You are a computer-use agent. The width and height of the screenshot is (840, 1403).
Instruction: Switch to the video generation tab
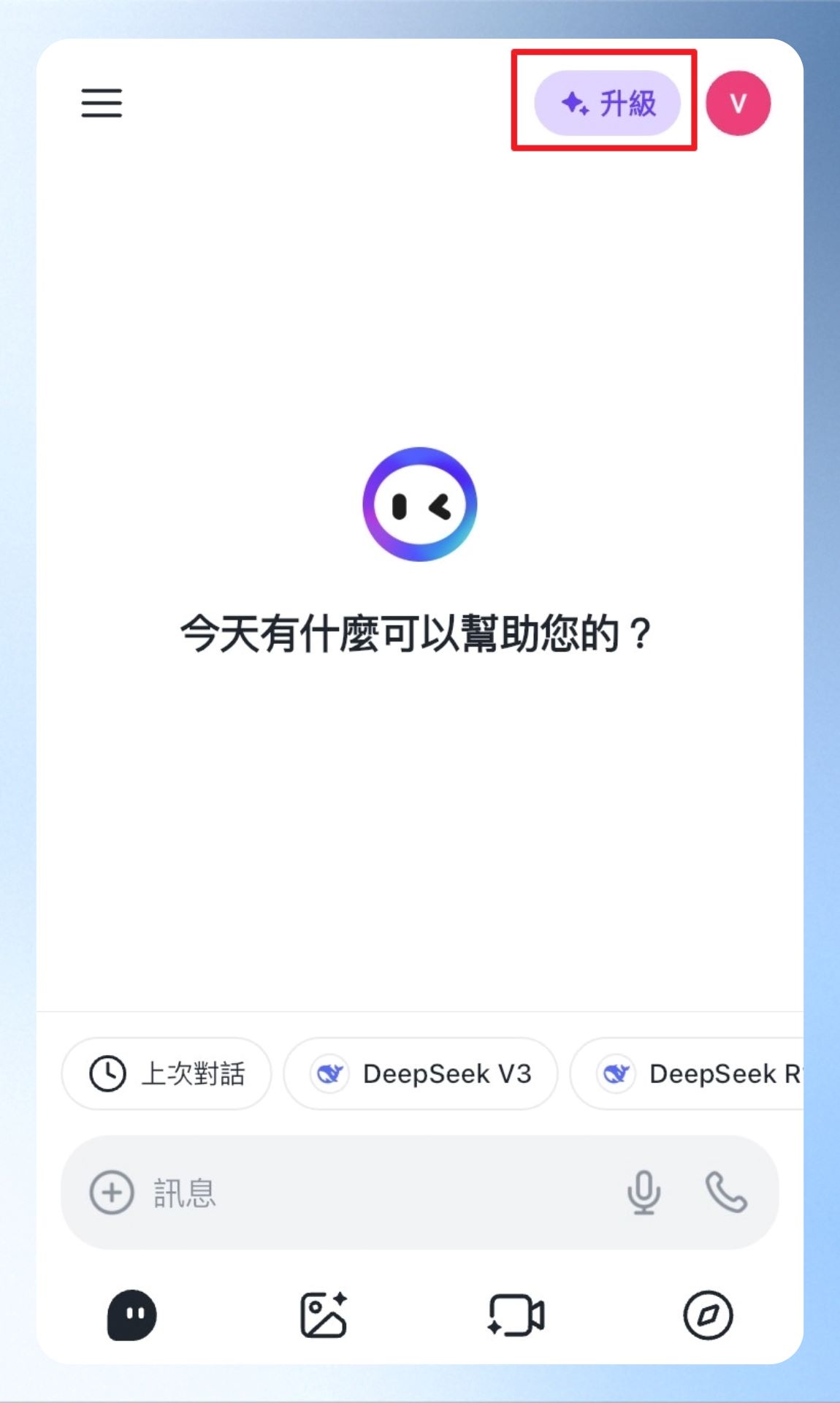coord(516,1315)
